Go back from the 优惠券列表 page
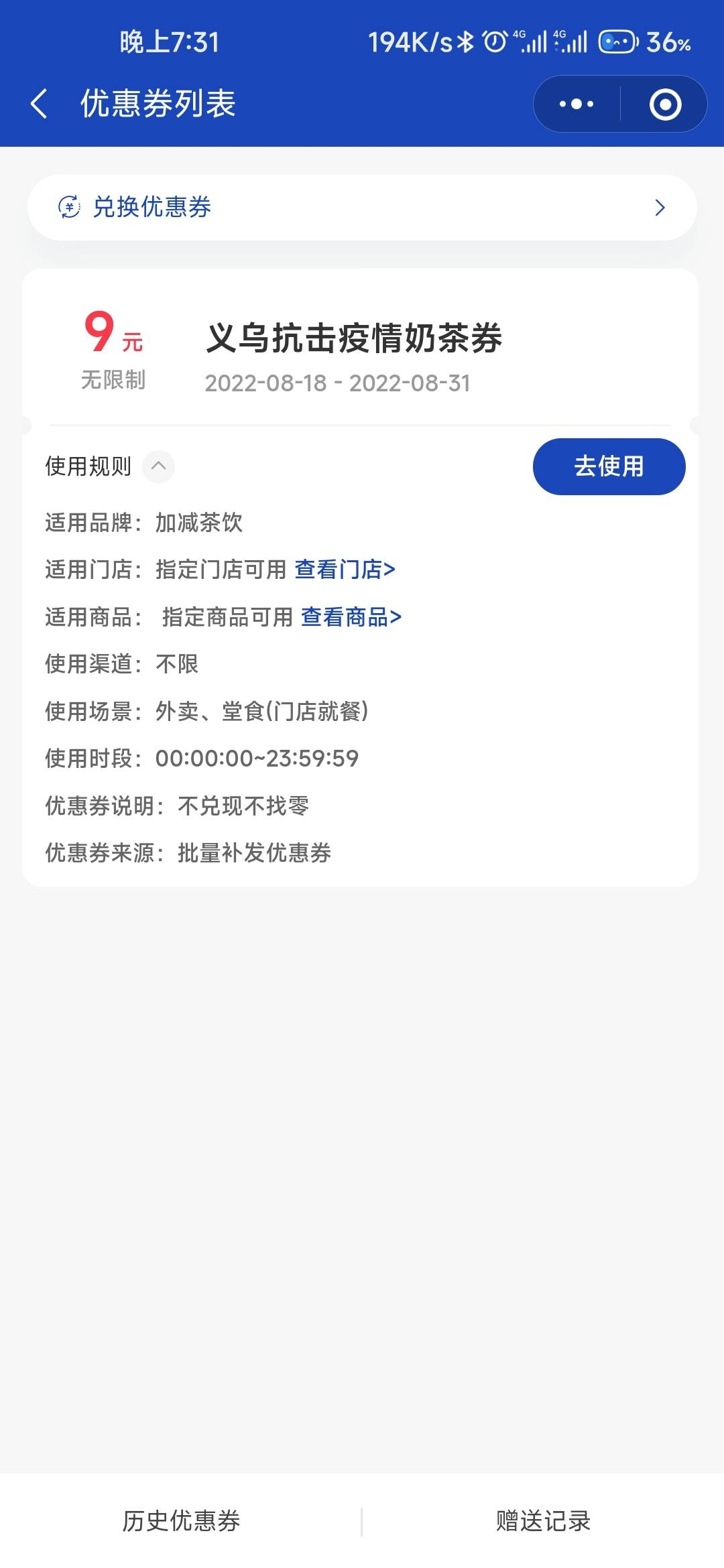Viewport: 724px width, 1568px height. pos(39,104)
